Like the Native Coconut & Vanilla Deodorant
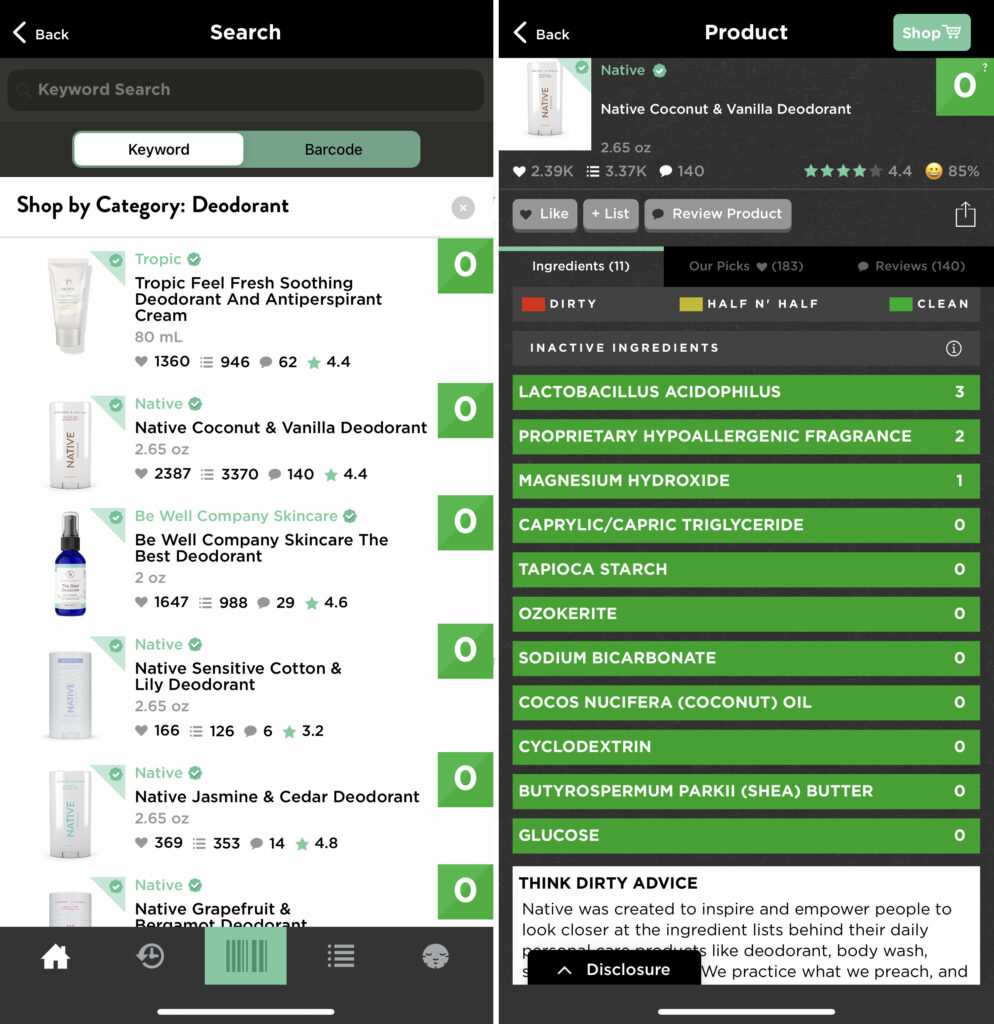The height and width of the screenshot is (1024, 994). click(544, 214)
